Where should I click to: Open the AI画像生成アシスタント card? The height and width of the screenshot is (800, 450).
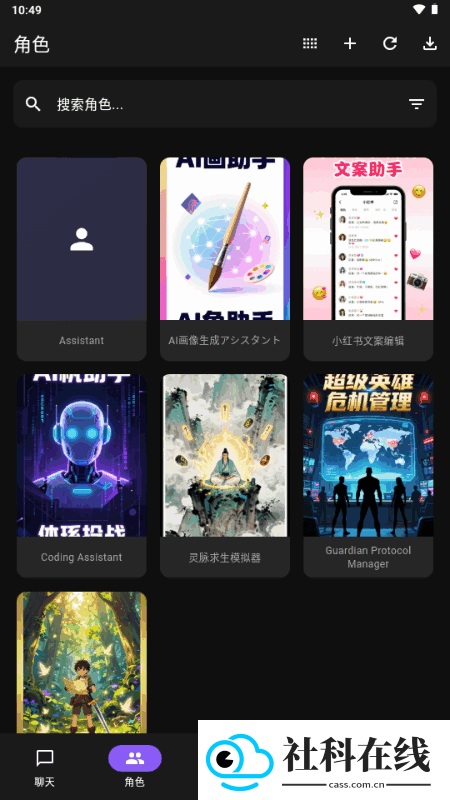coord(225,259)
